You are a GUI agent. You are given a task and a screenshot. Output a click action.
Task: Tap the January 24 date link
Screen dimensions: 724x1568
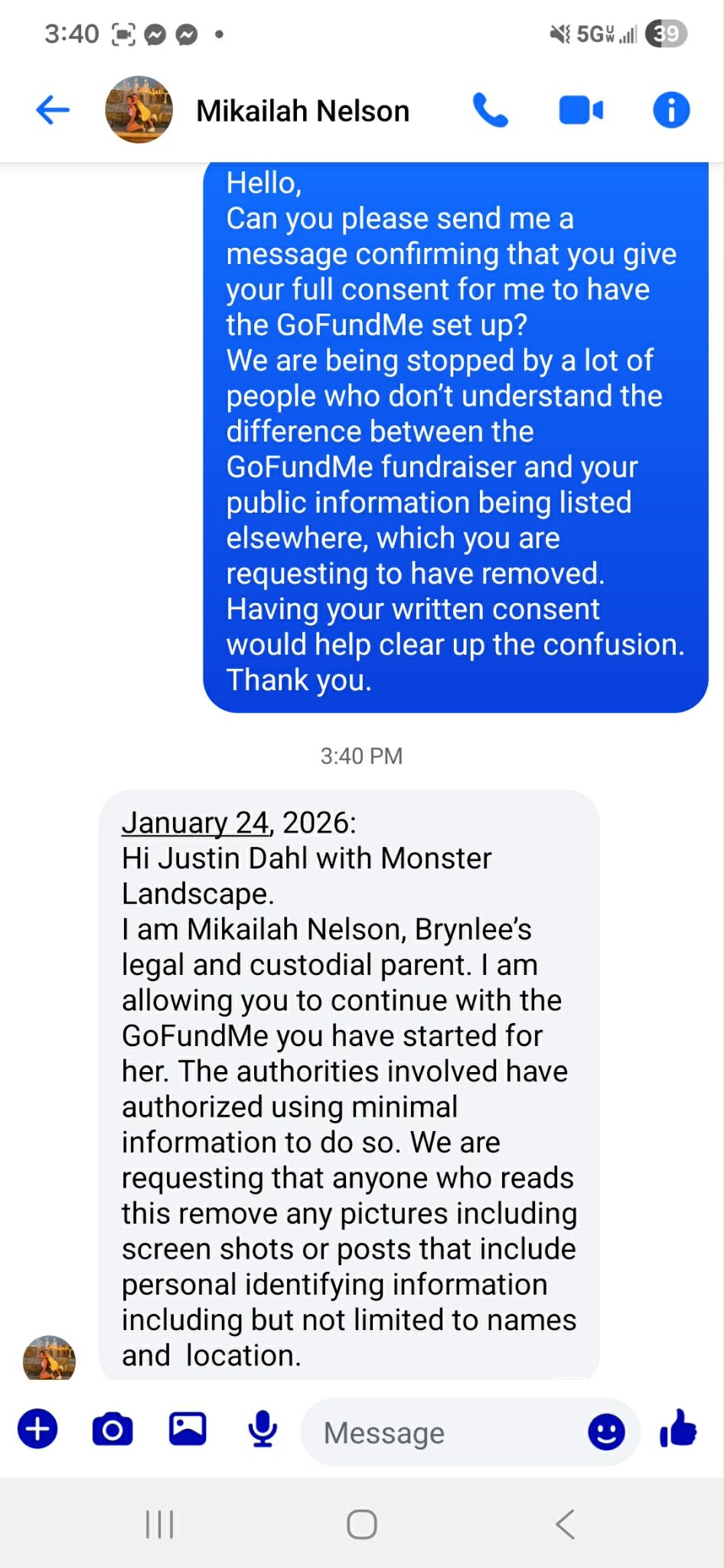[195, 823]
